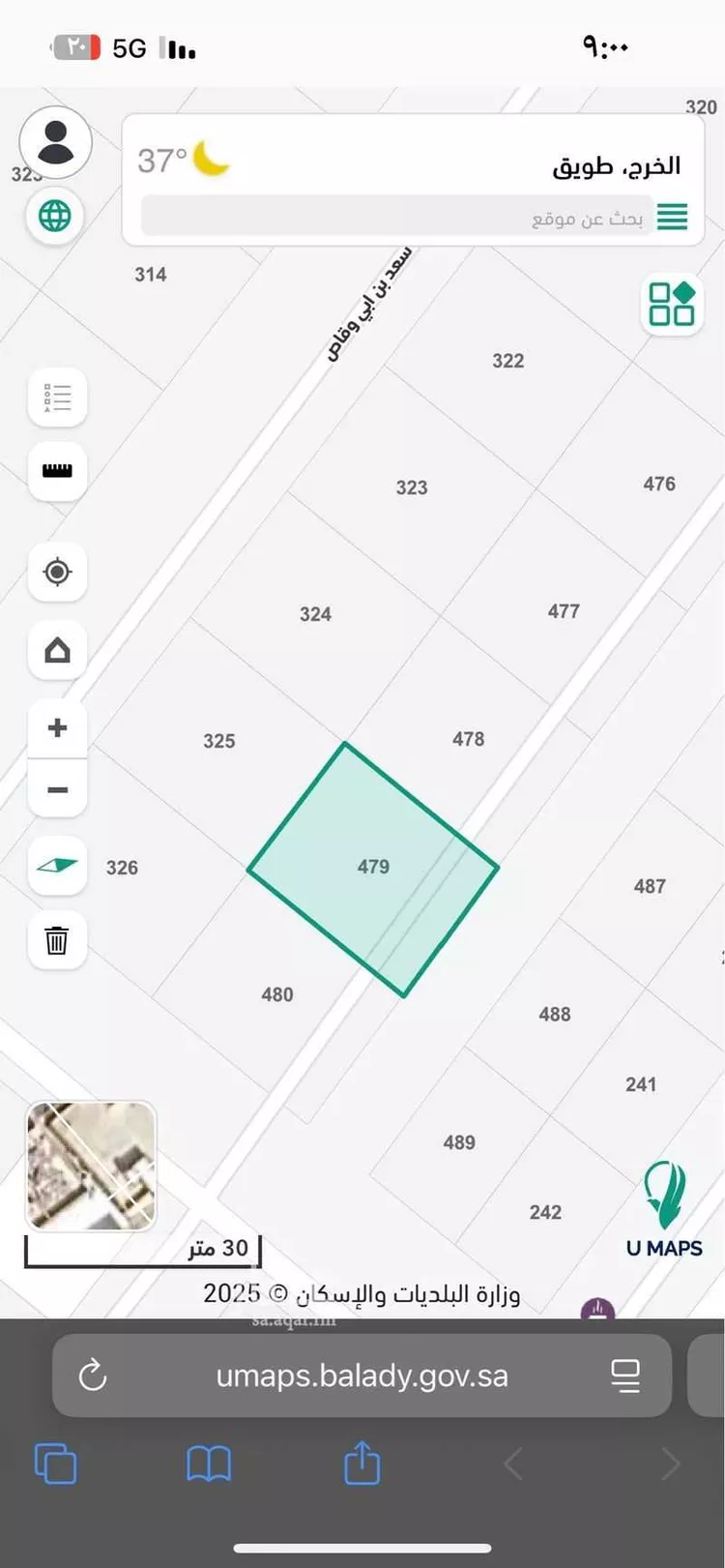Tap the globe language button
725x1568 pixels.
(55, 216)
